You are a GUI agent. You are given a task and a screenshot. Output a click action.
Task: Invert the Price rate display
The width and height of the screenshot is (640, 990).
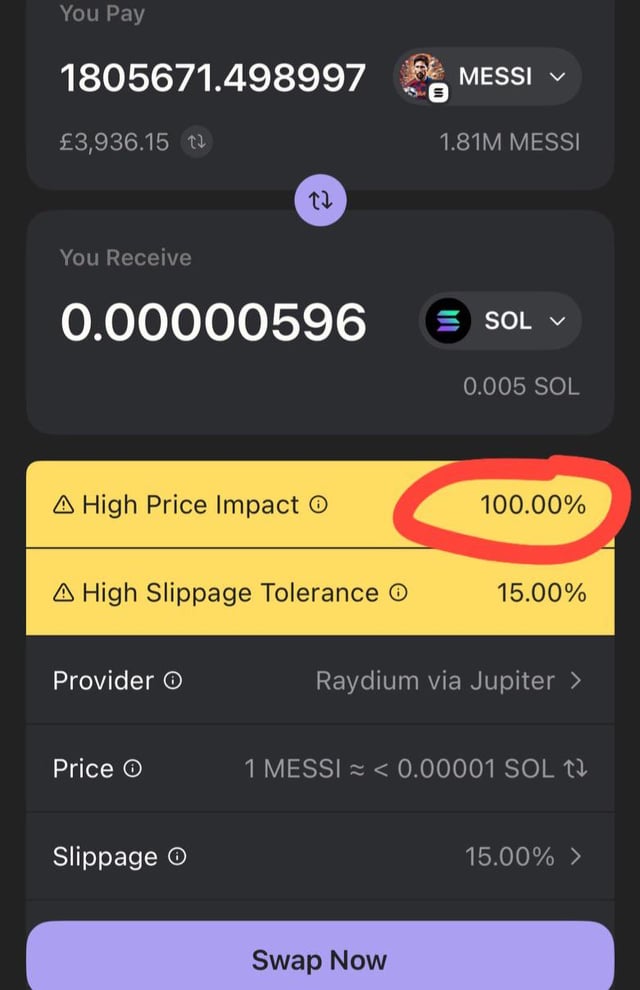pos(576,769)
